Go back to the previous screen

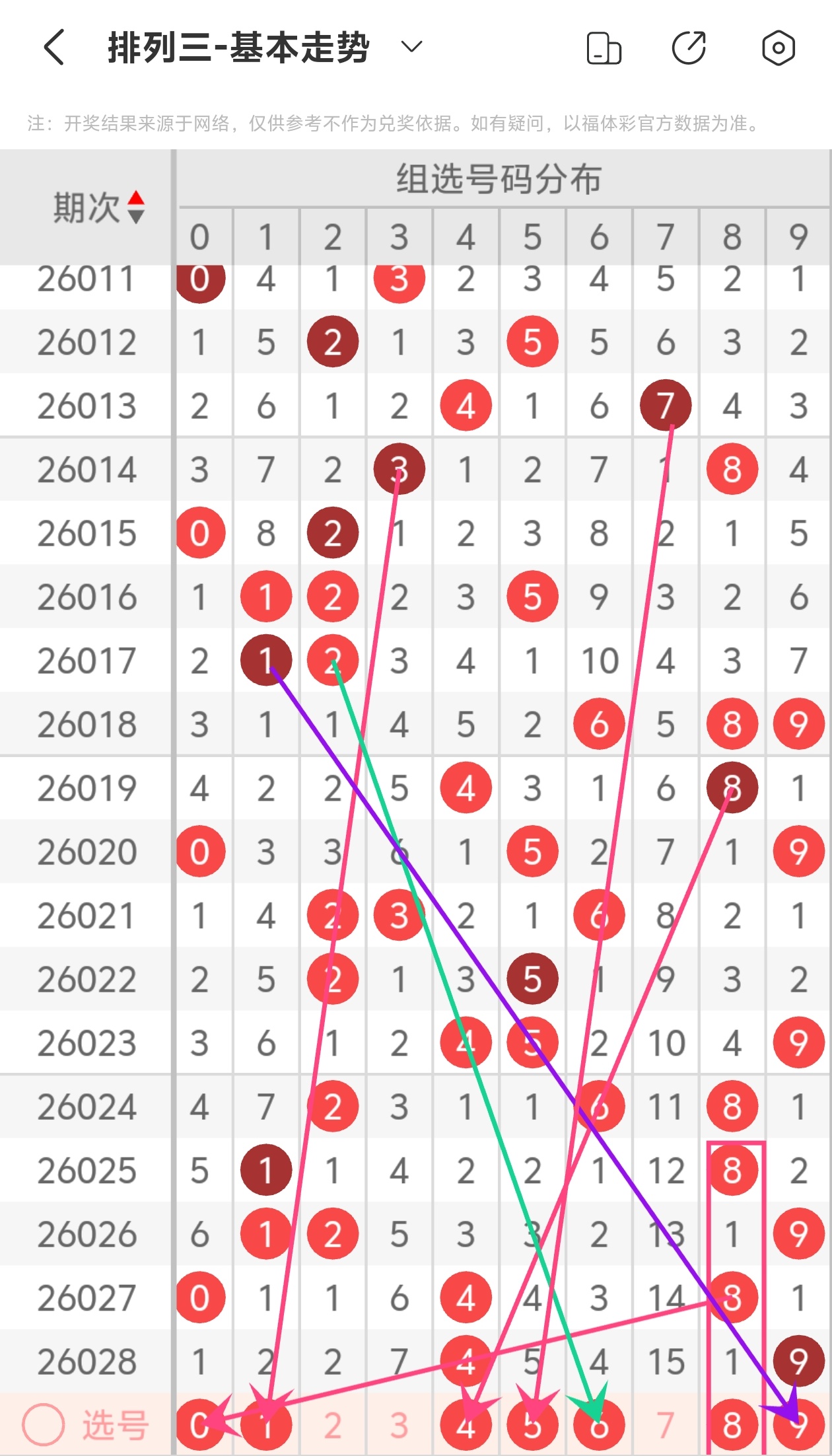(x=54, y=48)
